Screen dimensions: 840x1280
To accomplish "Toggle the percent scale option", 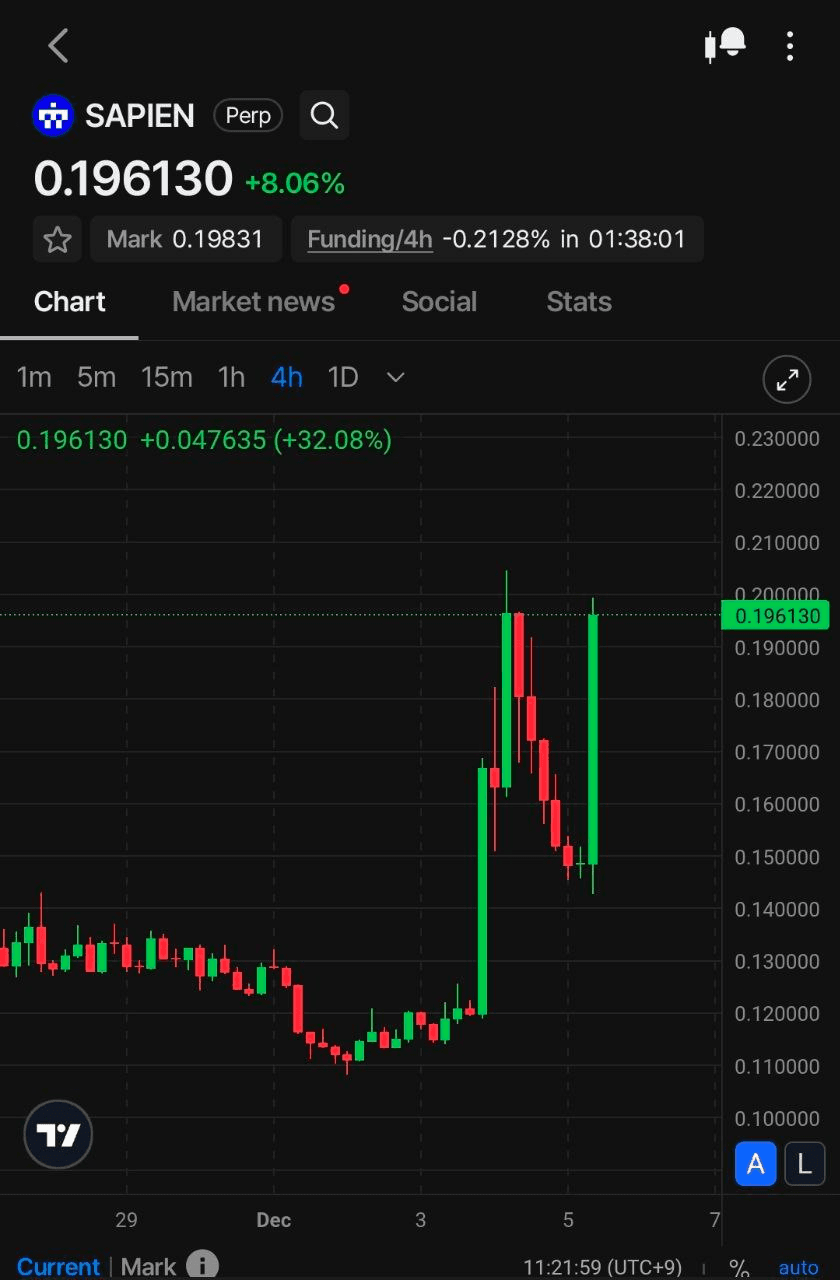I will click(x=739, y=1268).
